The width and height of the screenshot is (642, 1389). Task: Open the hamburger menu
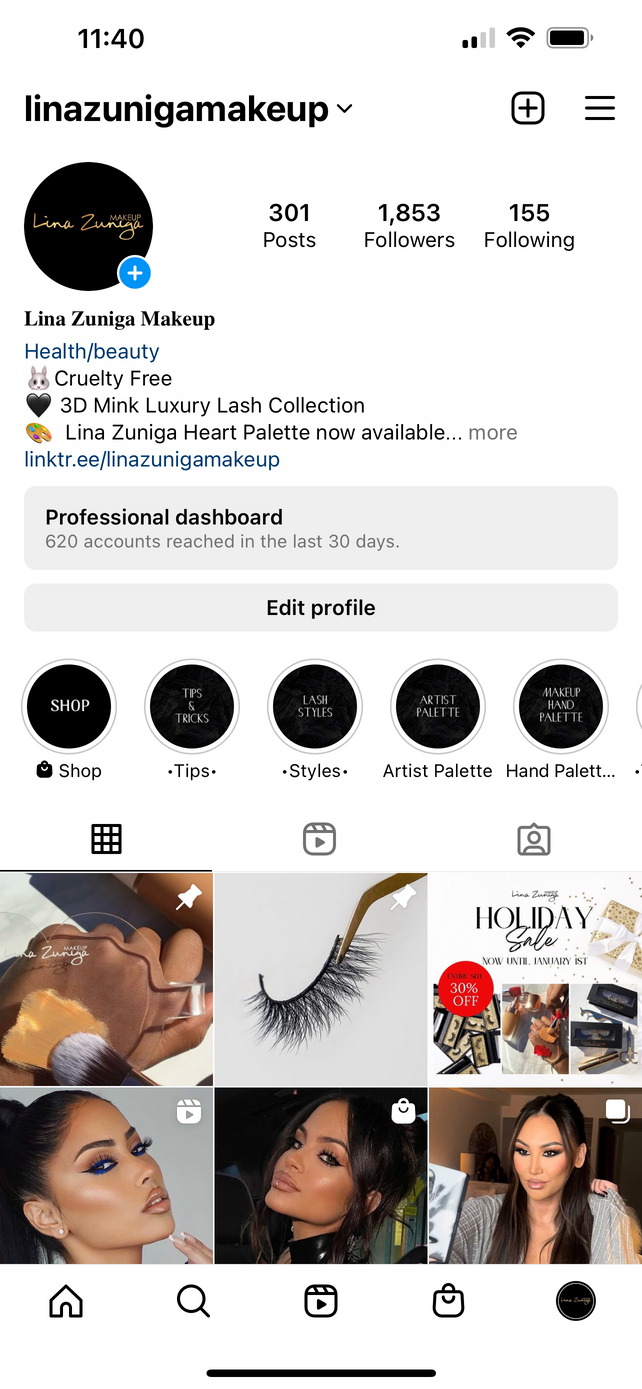(599, 108)
